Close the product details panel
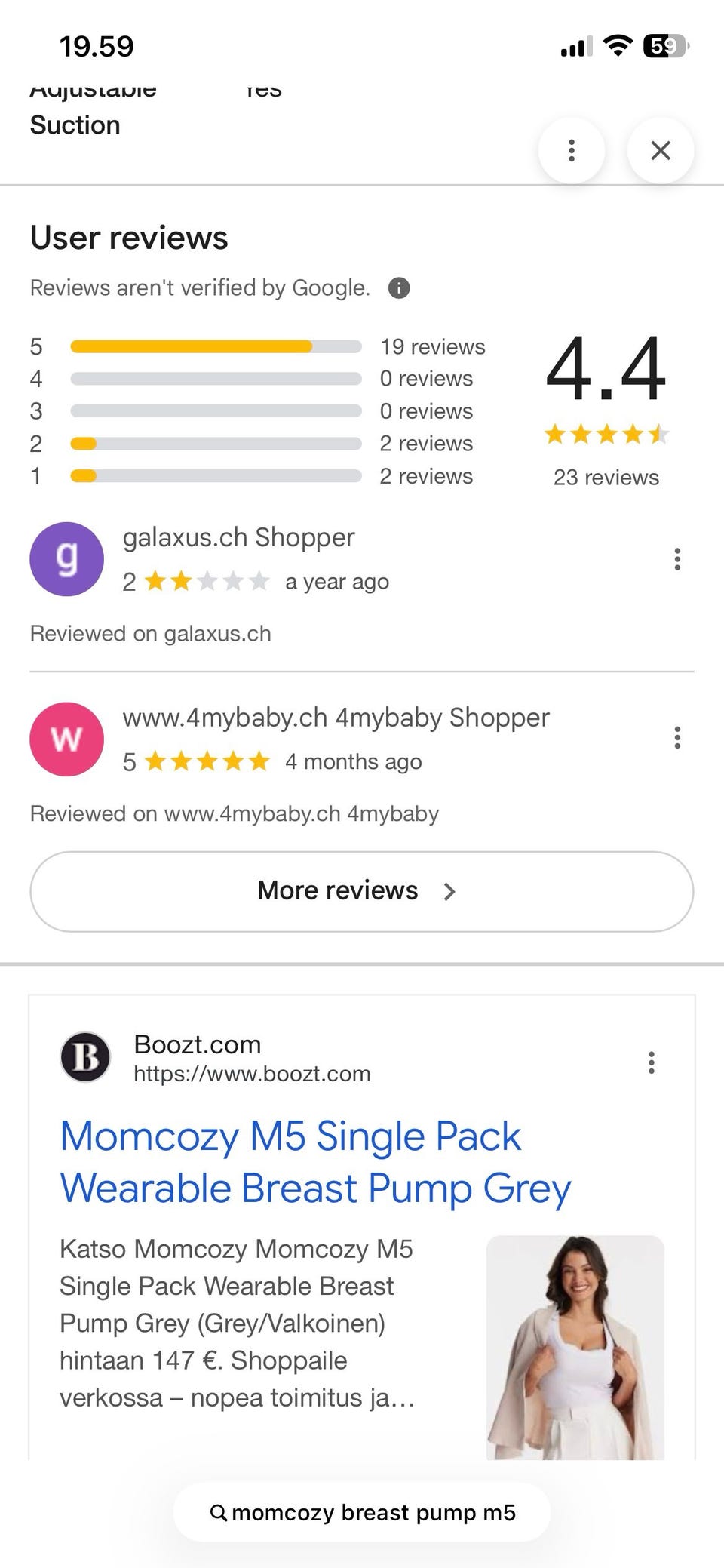This screenshot has height=1568, width=724. (x=661, y=150)
